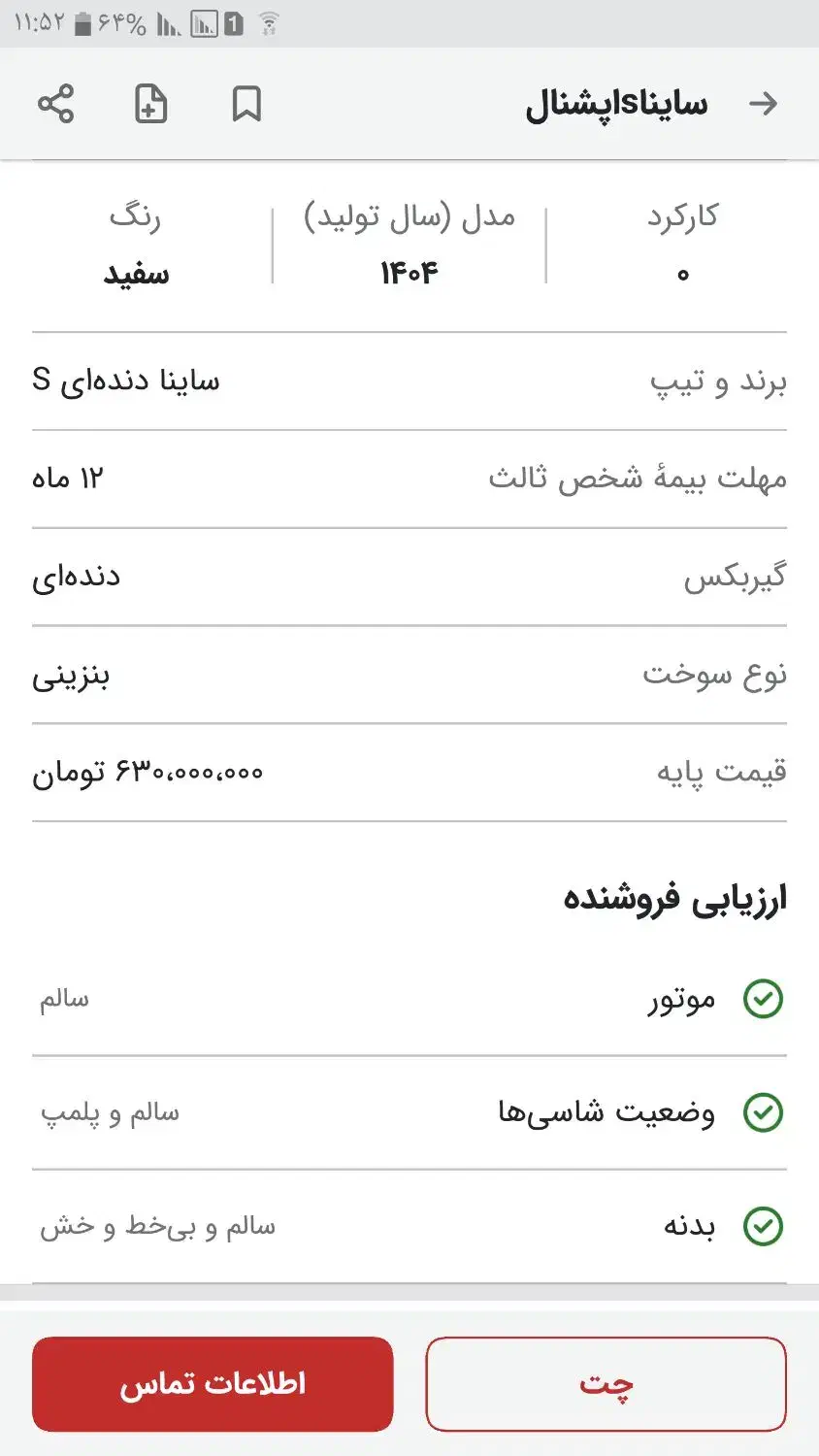This screenshot has height=1456, width=819.
Task: Open chat with the seller (چت)
Action: (606, 1383)
